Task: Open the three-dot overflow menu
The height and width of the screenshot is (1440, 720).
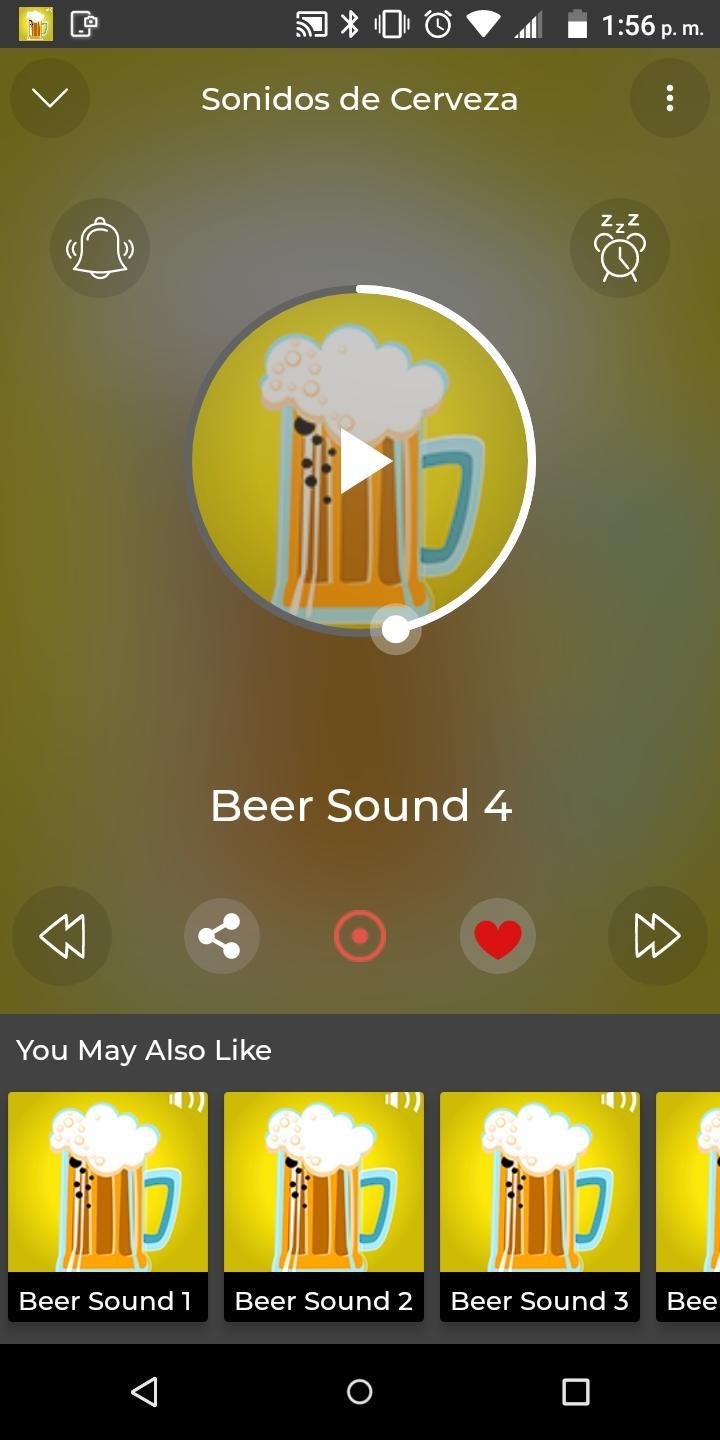Action: tap(669, 98)
